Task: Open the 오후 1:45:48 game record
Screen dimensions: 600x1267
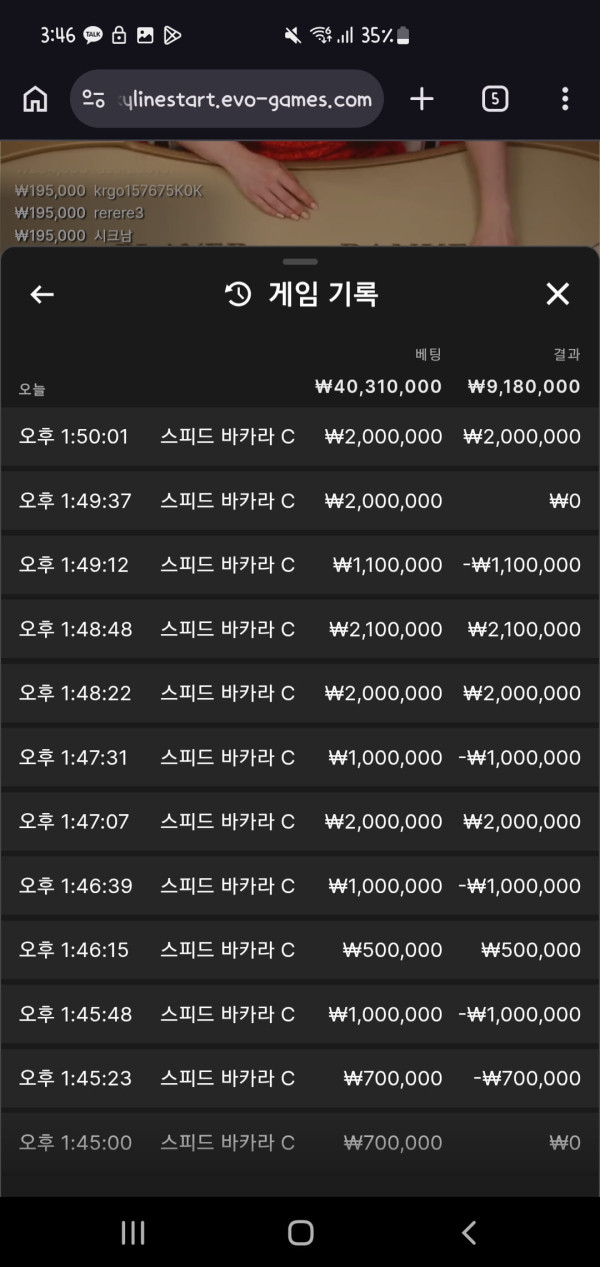Action: point(300,1013)
